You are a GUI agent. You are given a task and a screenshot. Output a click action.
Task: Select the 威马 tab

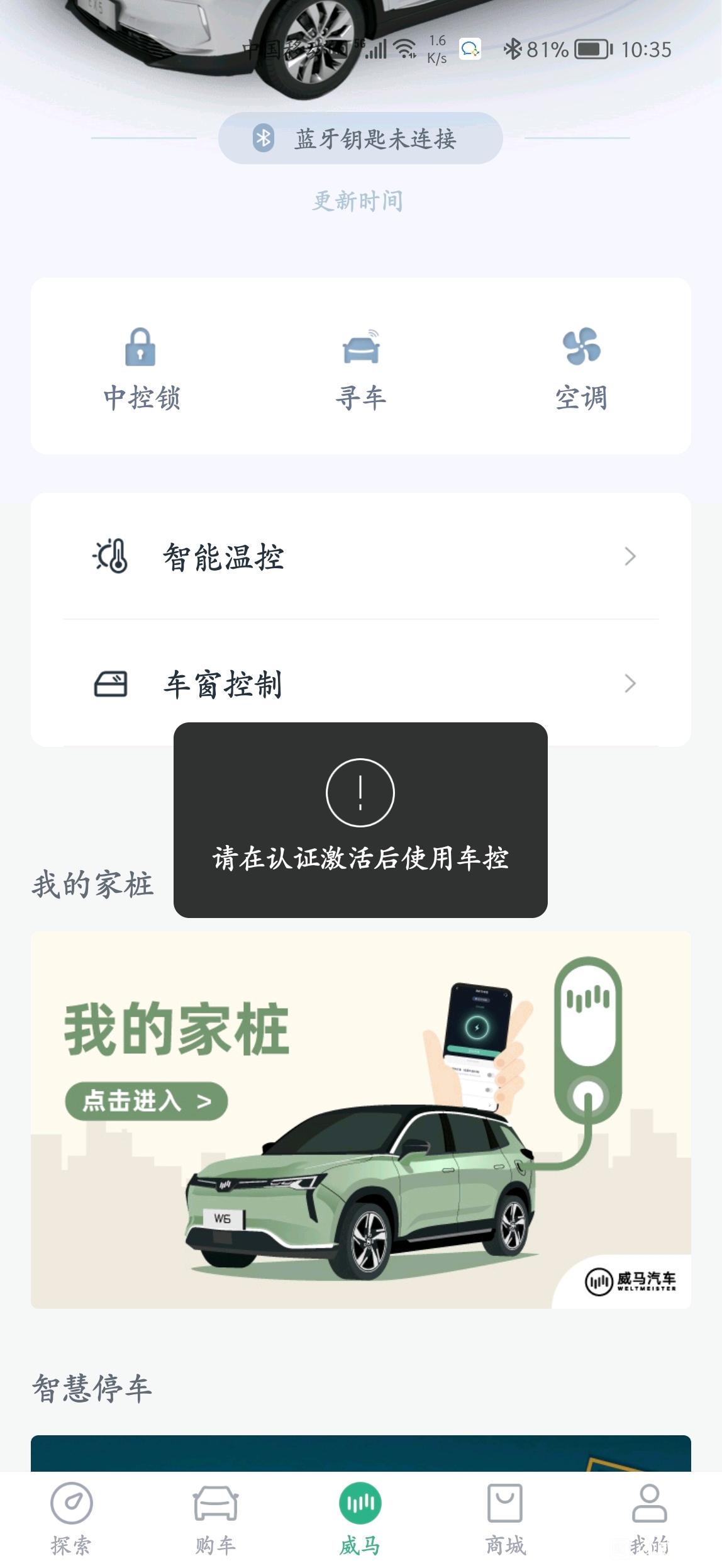(x=360, y=1518)
